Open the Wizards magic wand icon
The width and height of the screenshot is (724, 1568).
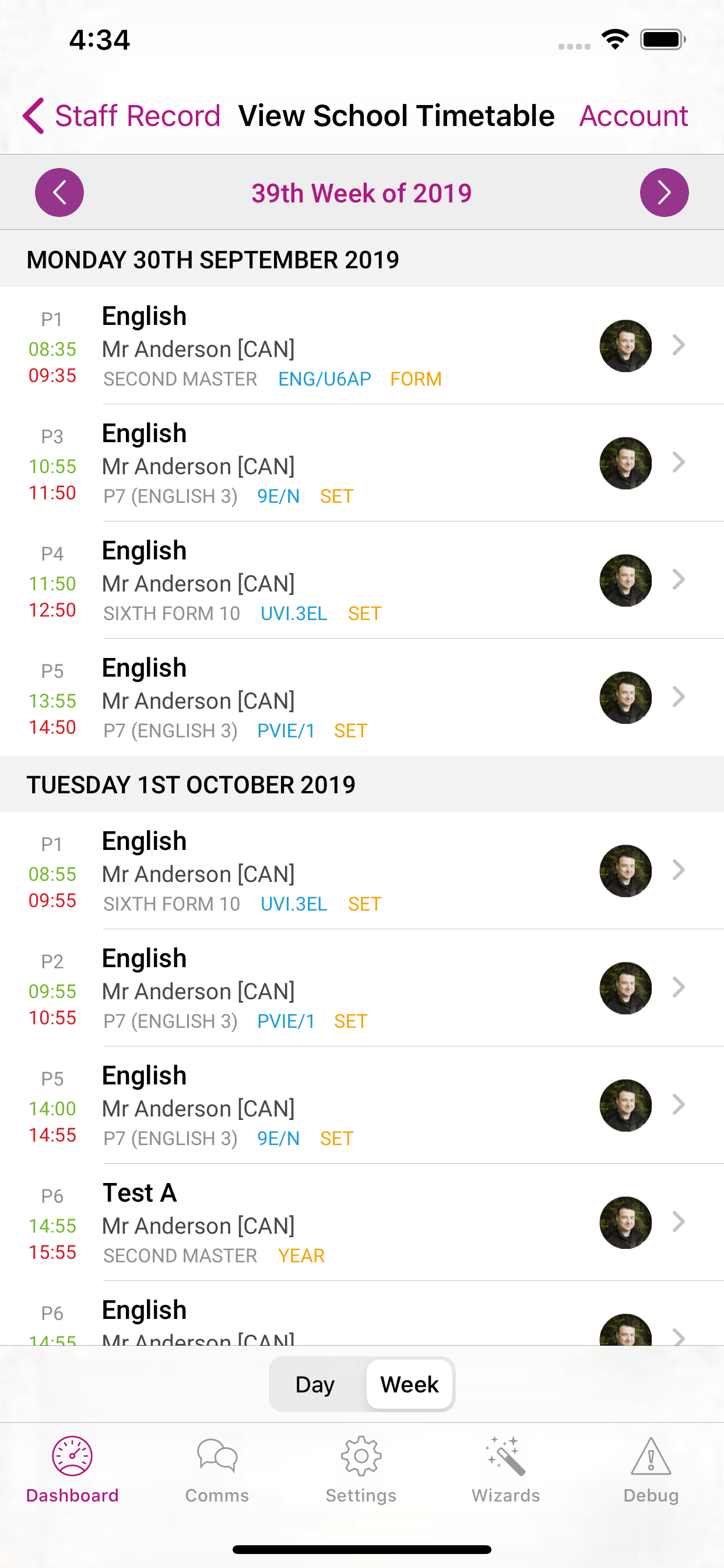click(x=505, y=1457)
